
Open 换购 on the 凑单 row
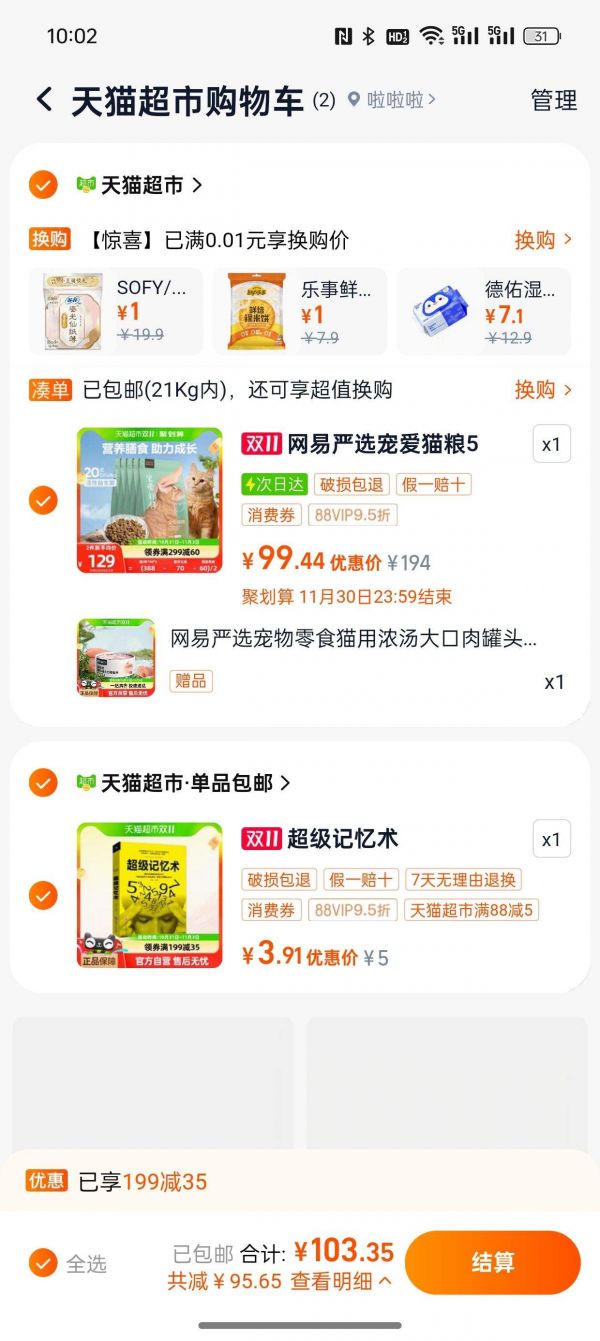point(543,390)
